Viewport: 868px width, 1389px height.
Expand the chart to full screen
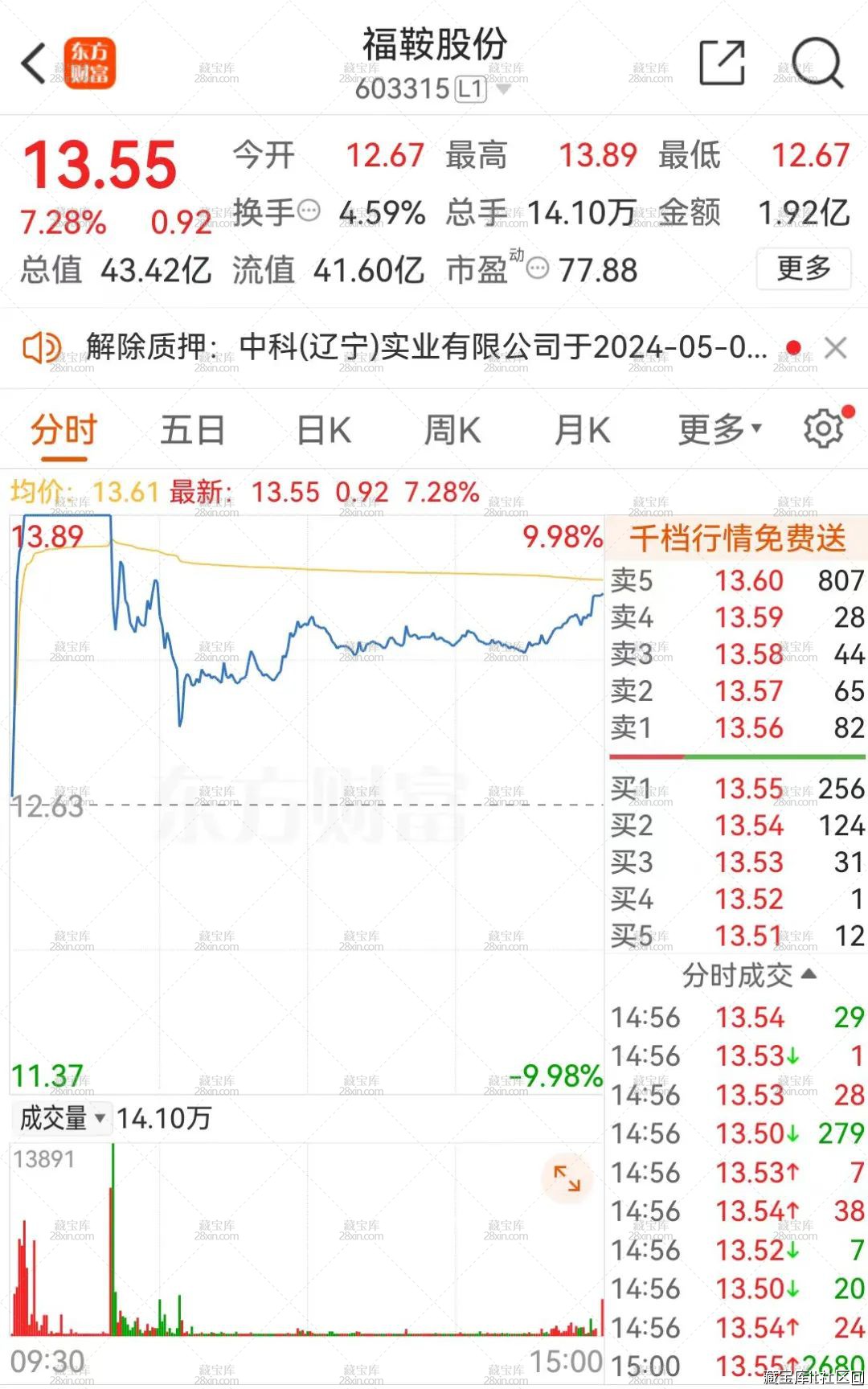point(567,1178)
